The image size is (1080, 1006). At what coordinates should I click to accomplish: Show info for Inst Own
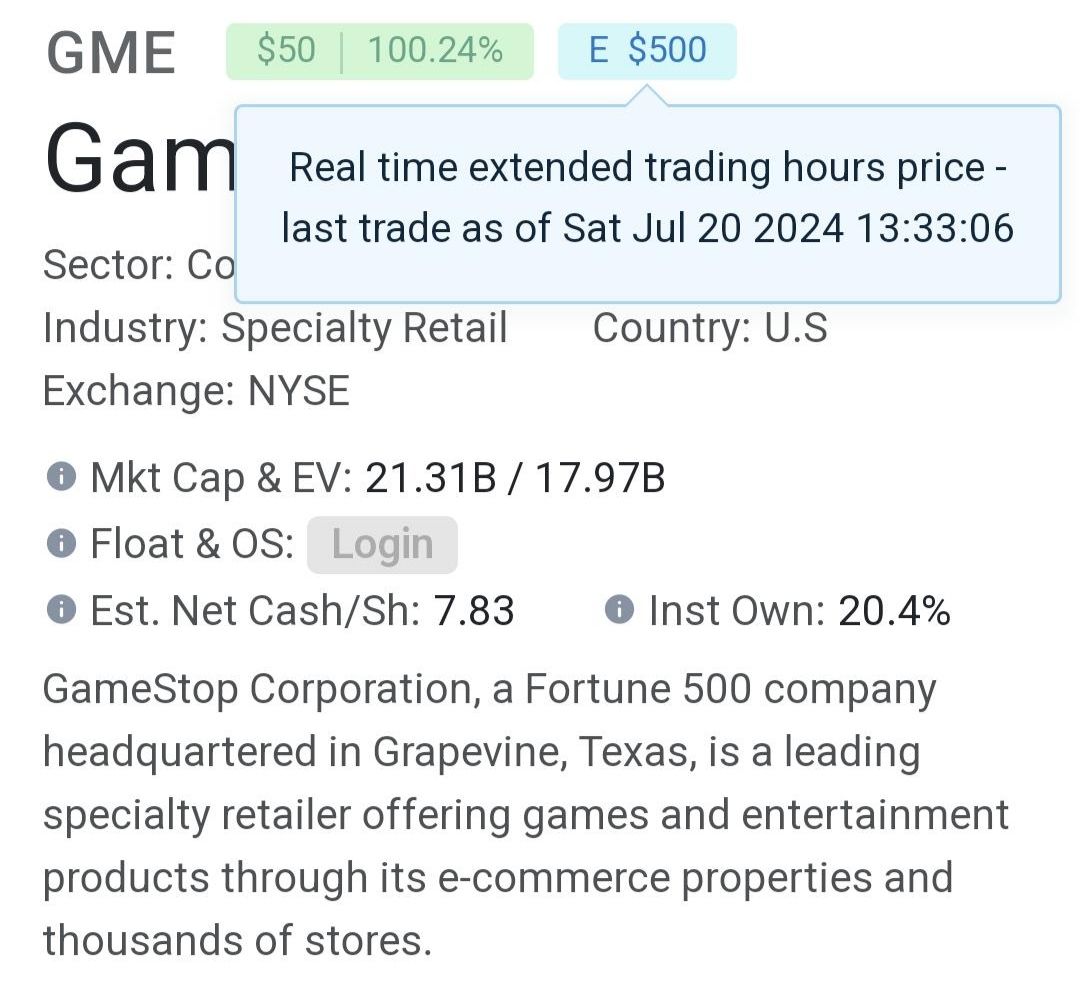pyautogui.click(x=619, y=609)
